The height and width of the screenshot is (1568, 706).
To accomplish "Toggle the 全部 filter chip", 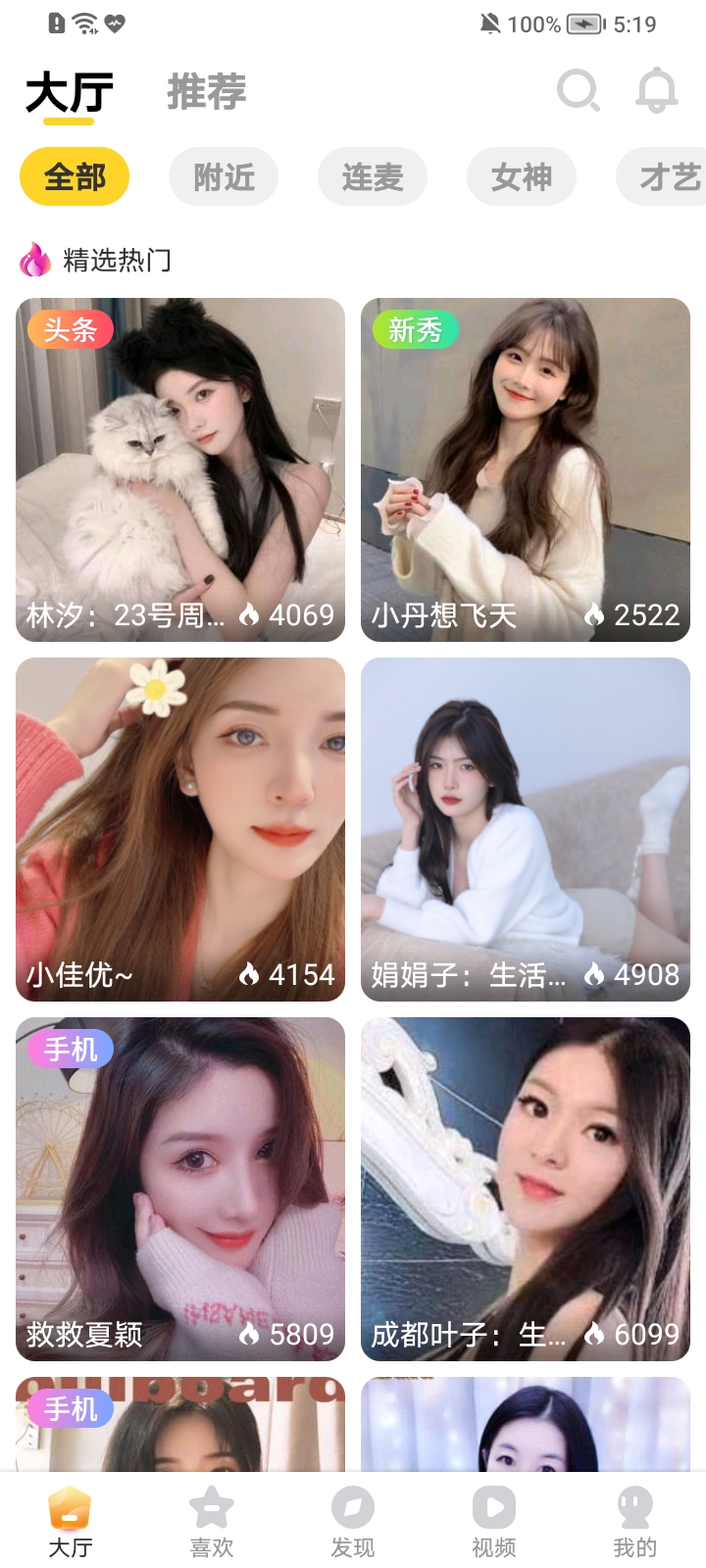I will tap(74, 176).
